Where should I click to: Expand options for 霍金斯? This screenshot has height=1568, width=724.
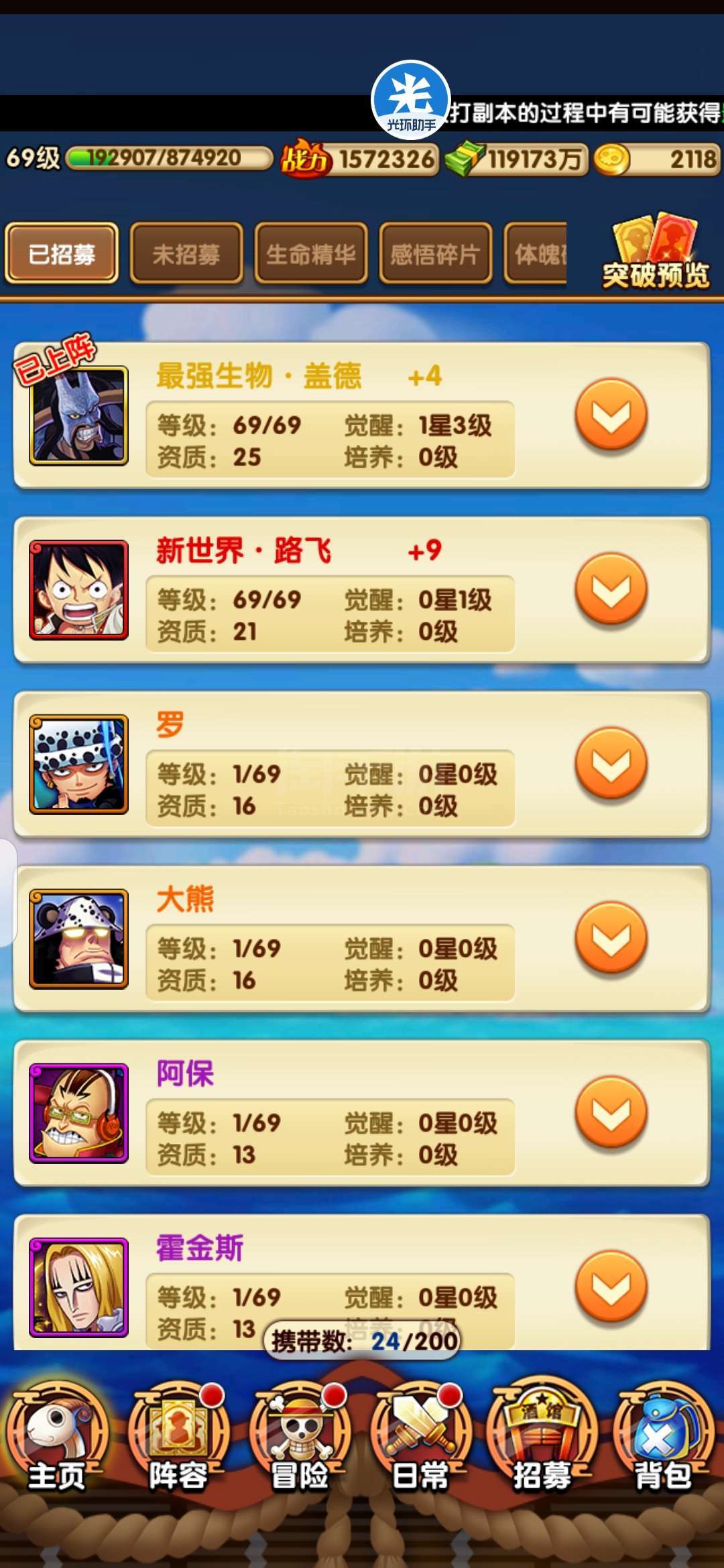click(x=611, y=1286)
